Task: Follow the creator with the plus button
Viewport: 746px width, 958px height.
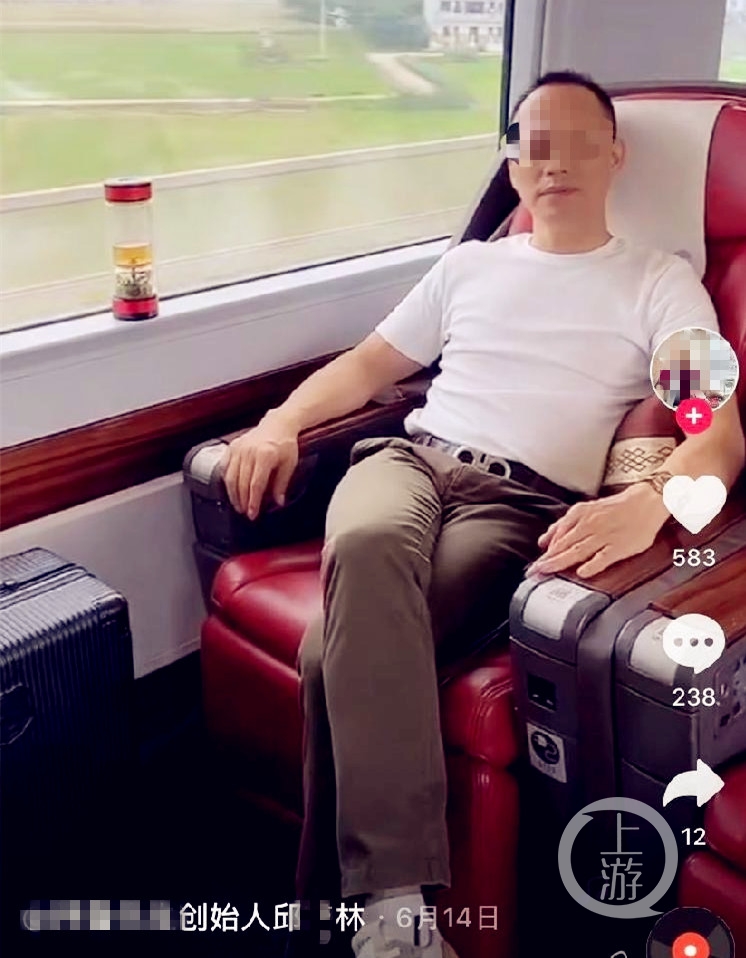Action: pos(694,416)
